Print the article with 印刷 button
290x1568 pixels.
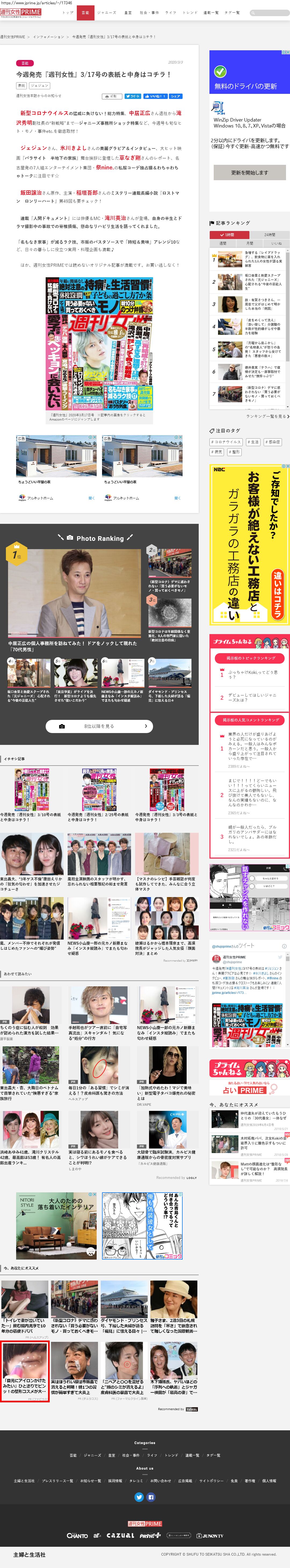pyautogui.click(x=112, y=96)
